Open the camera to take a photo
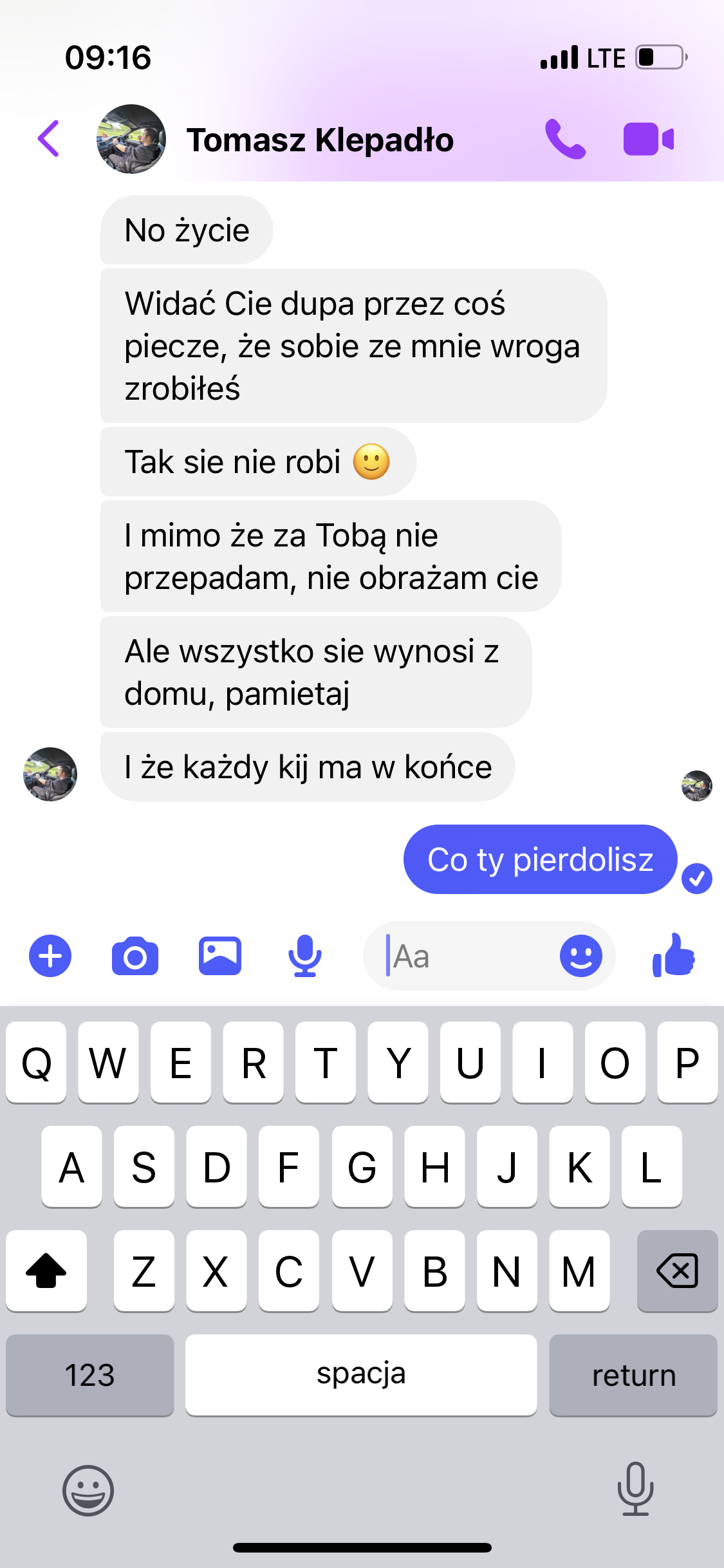 tap(135, 956)
